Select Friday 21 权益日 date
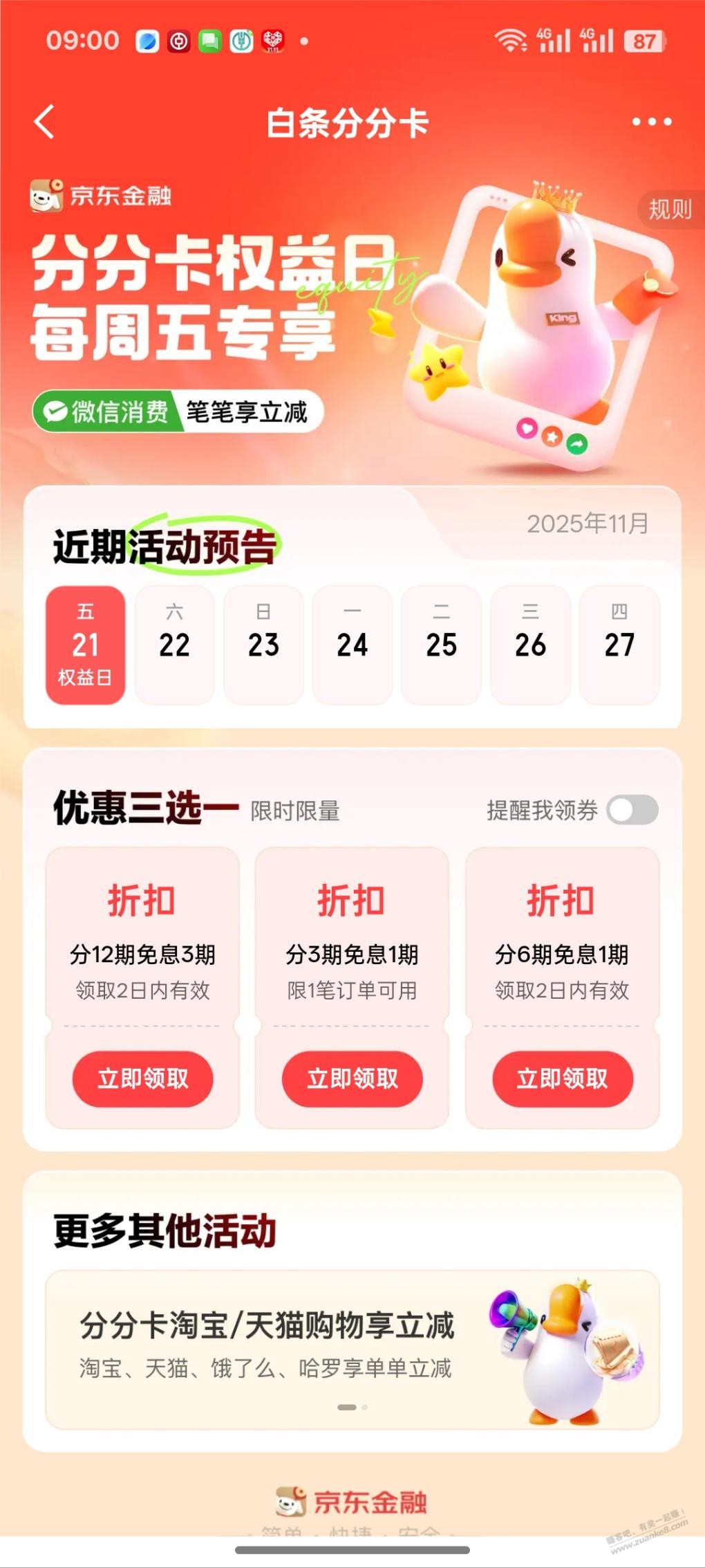Viewport: 705px width, 1568px height. pos(86,645)
